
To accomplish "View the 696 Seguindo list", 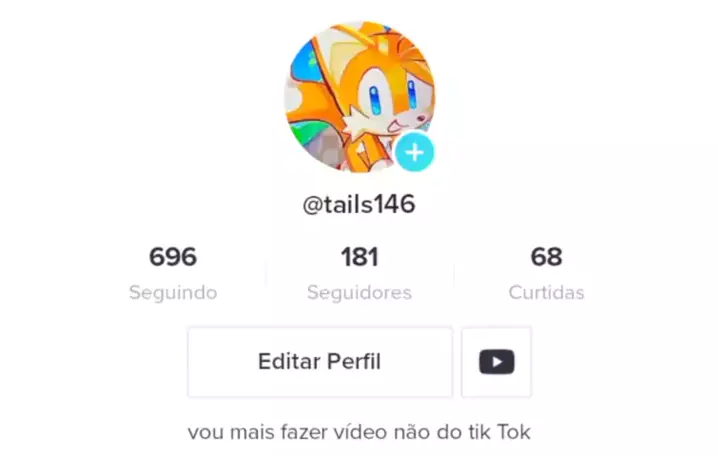I will 173,272.
